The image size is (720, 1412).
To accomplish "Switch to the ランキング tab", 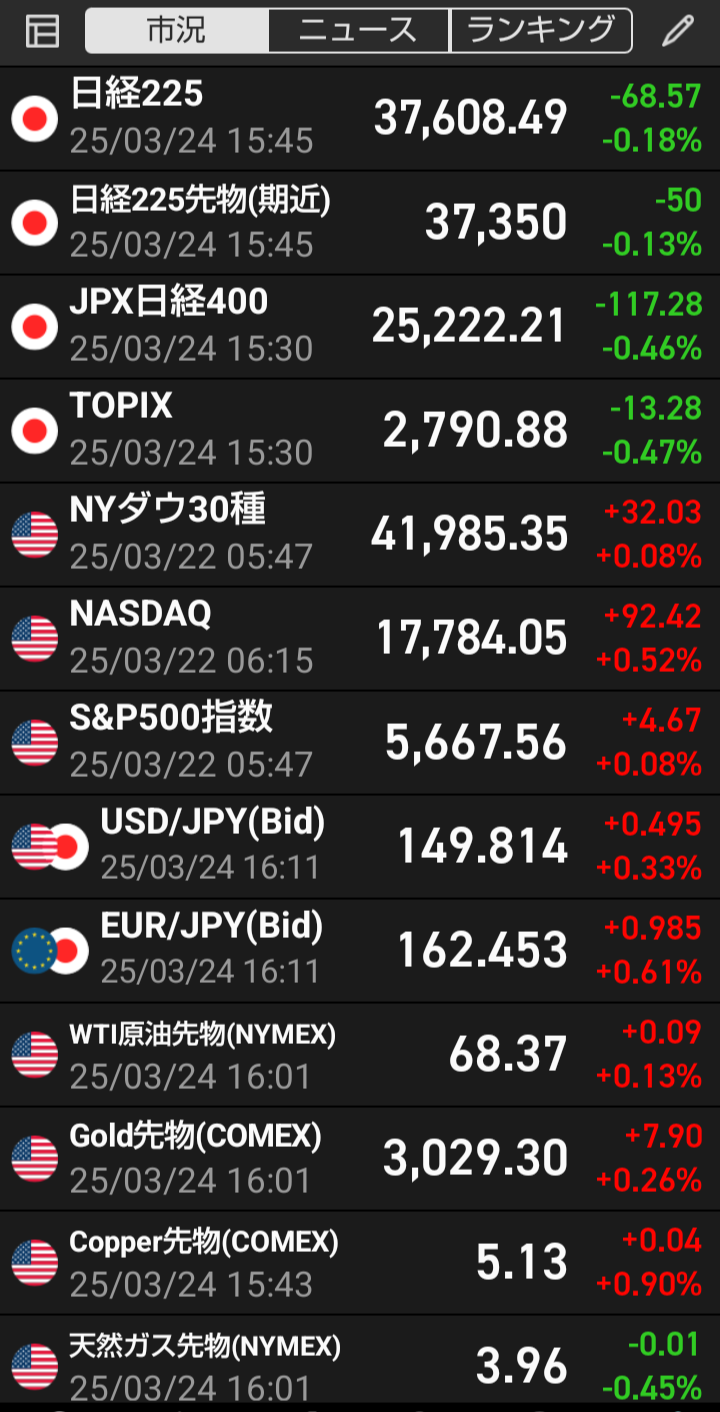I will coord(541,31).
